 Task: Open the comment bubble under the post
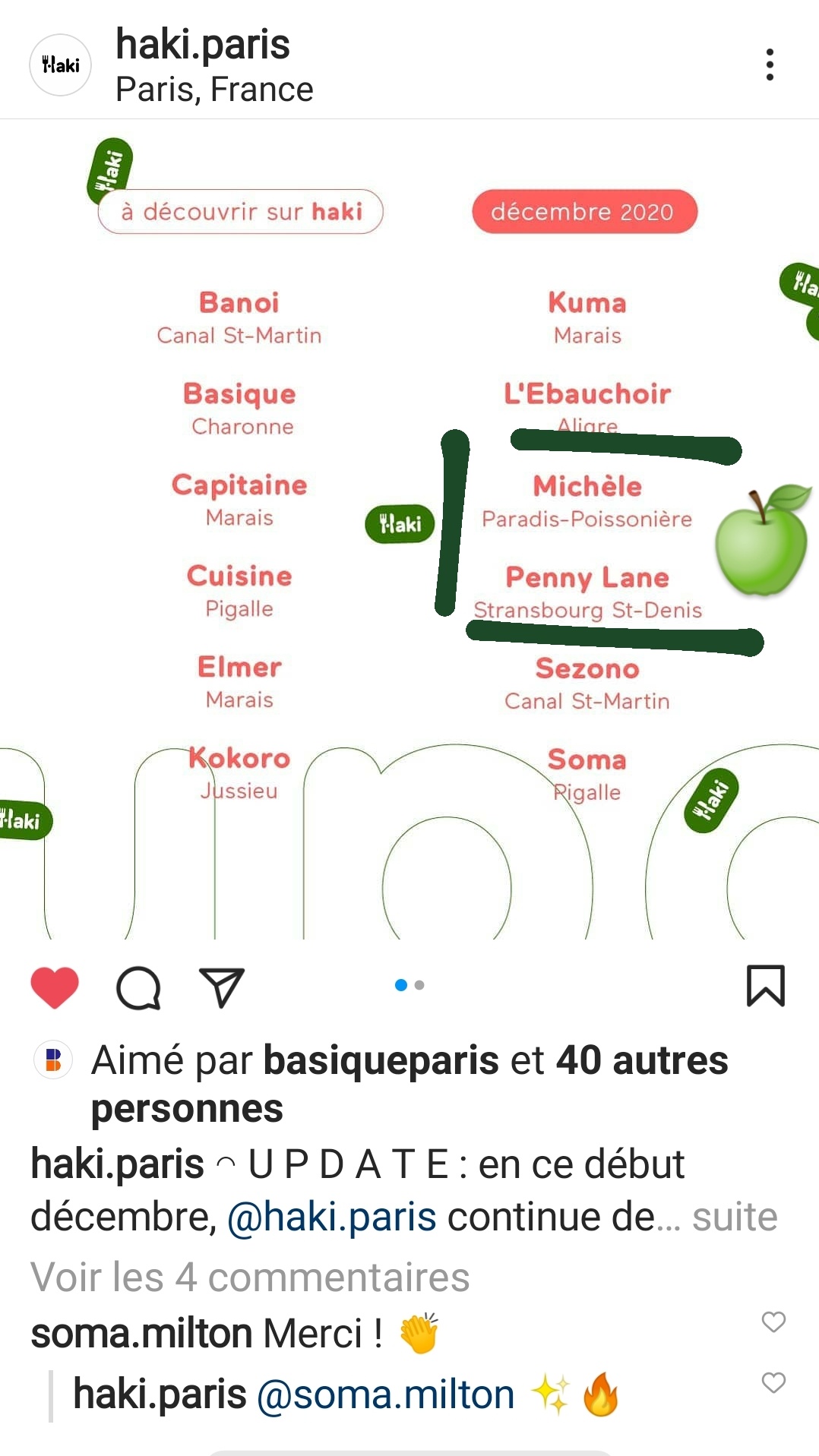pos(138,987)
